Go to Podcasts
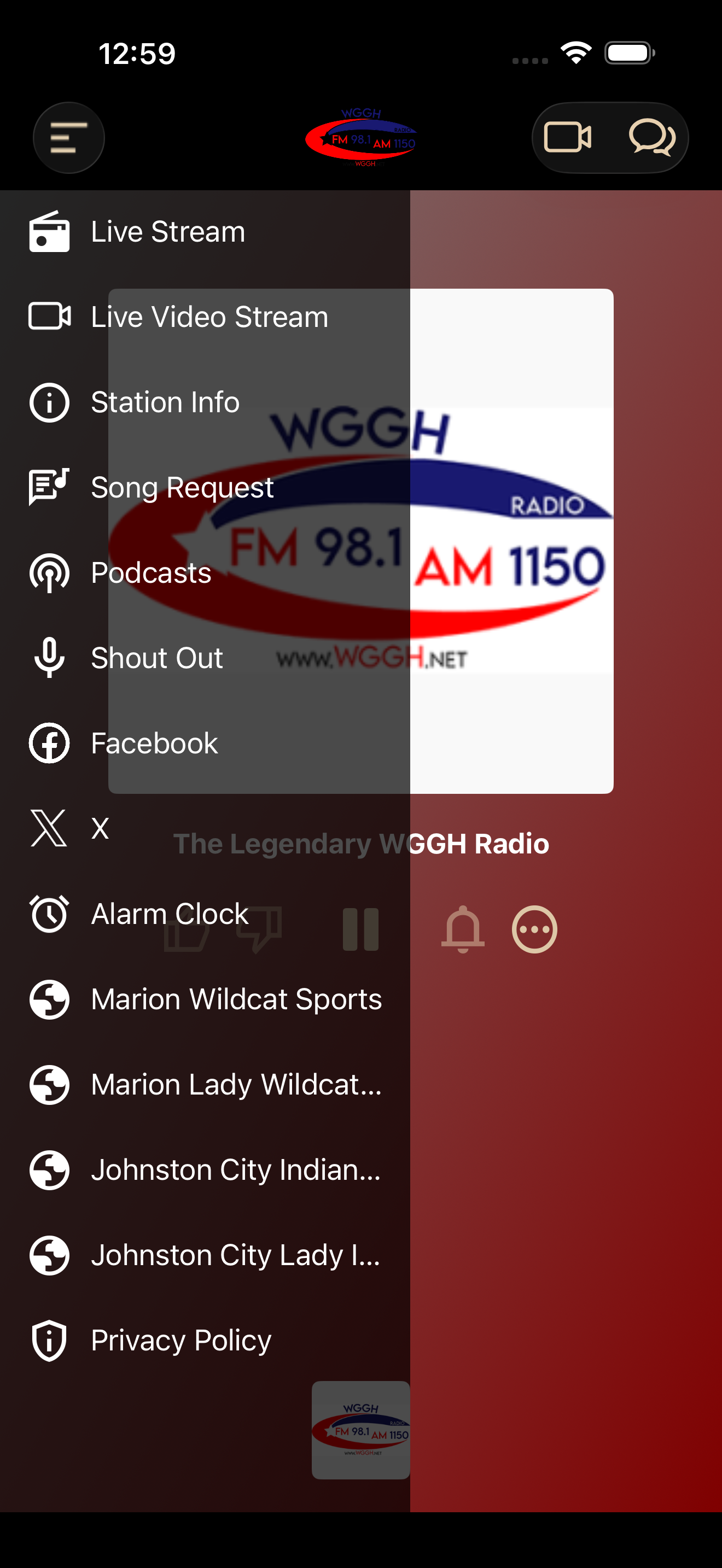722x1568 pixels. coord(205,573)
